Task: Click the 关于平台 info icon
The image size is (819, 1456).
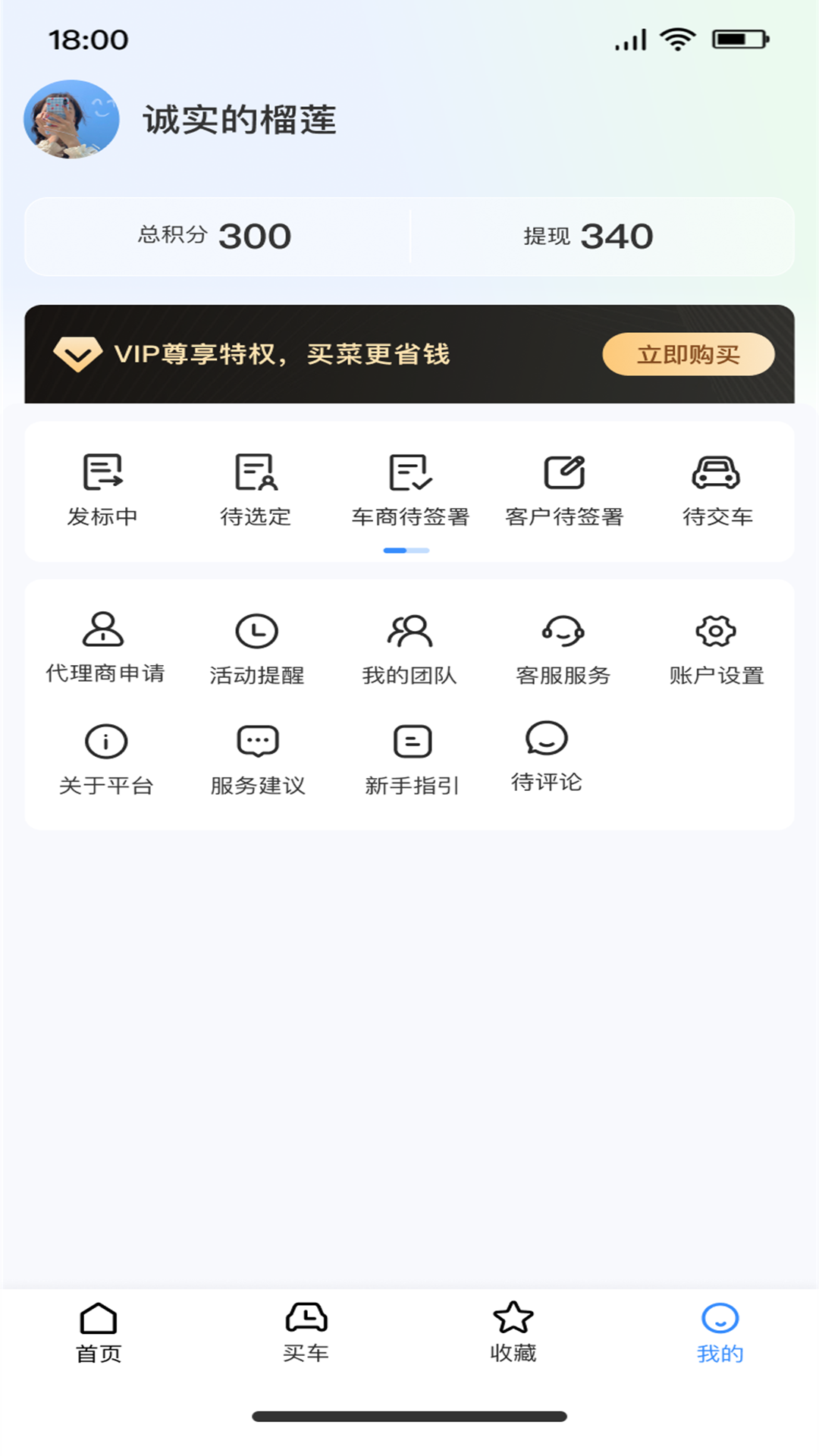Action: point(105,742)
